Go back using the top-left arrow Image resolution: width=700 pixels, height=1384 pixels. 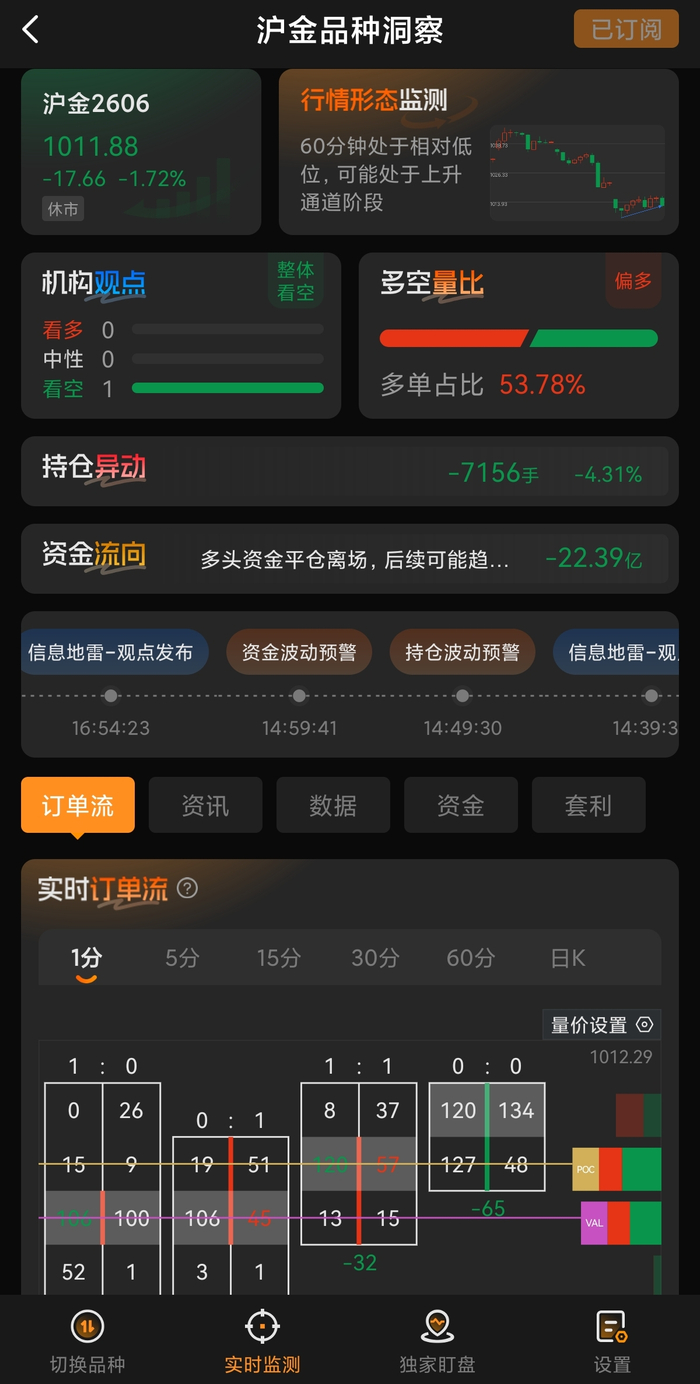tap(31, 30)
